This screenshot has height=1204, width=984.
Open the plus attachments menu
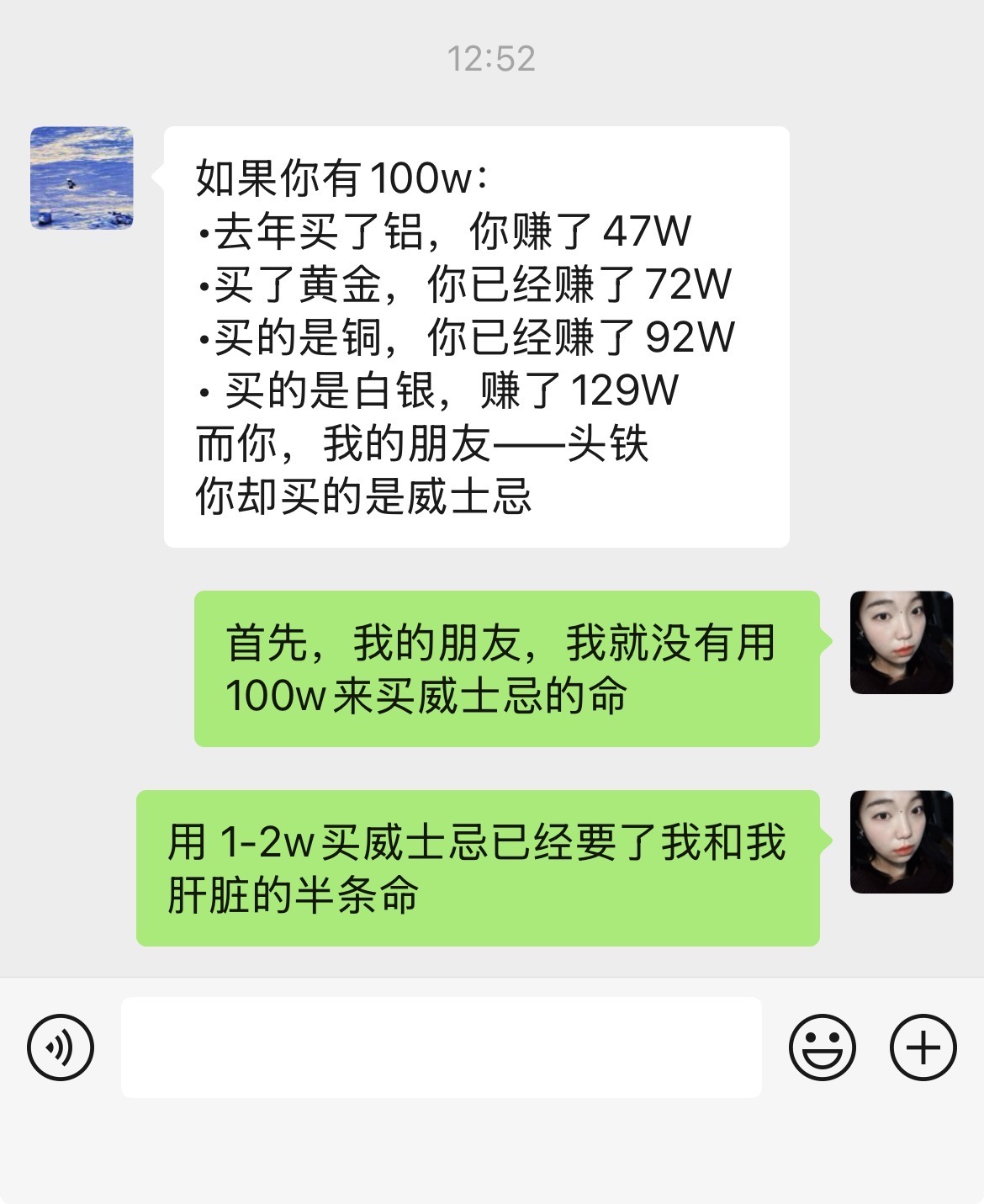pyautogui.click(x=923, y=1048)
